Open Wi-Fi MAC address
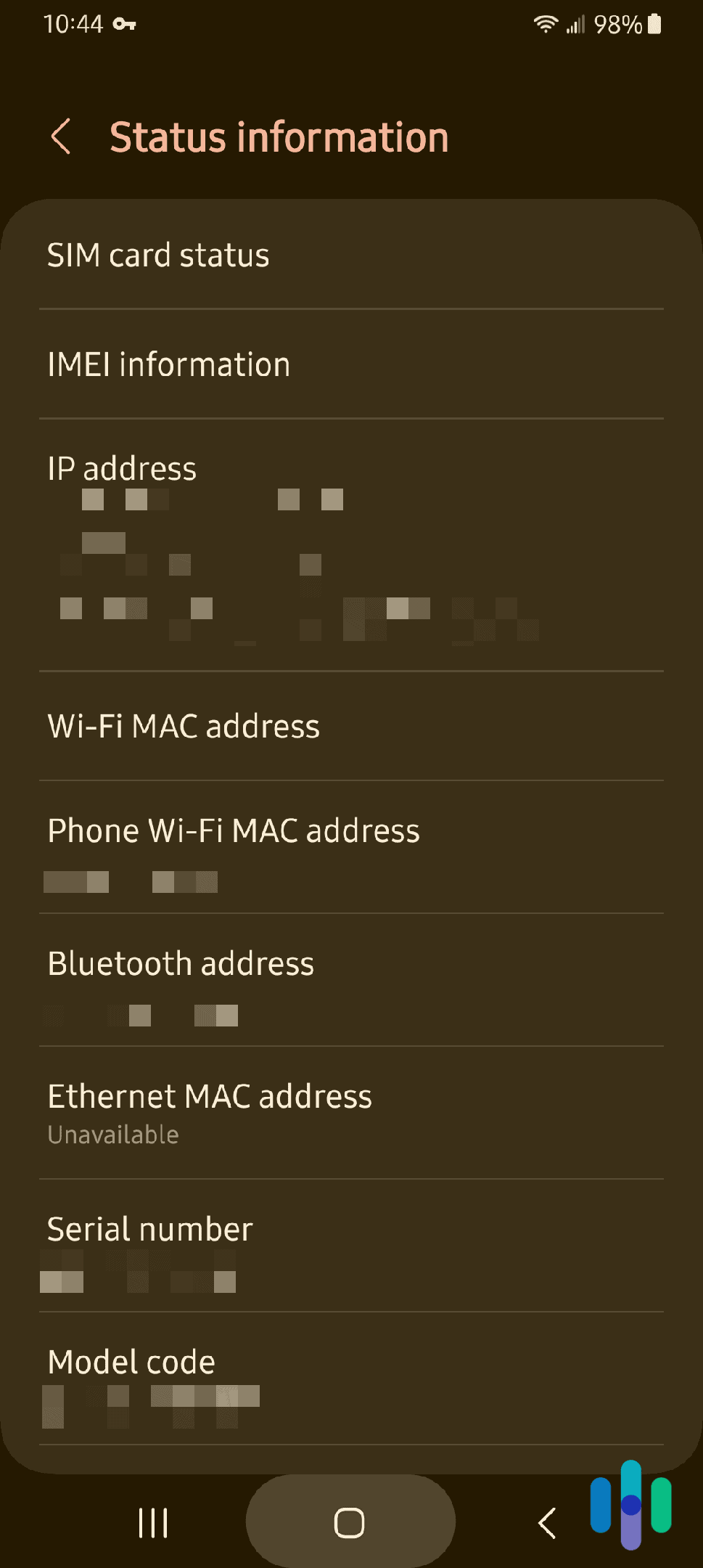The image size is (703, 1568). [351, 727]
